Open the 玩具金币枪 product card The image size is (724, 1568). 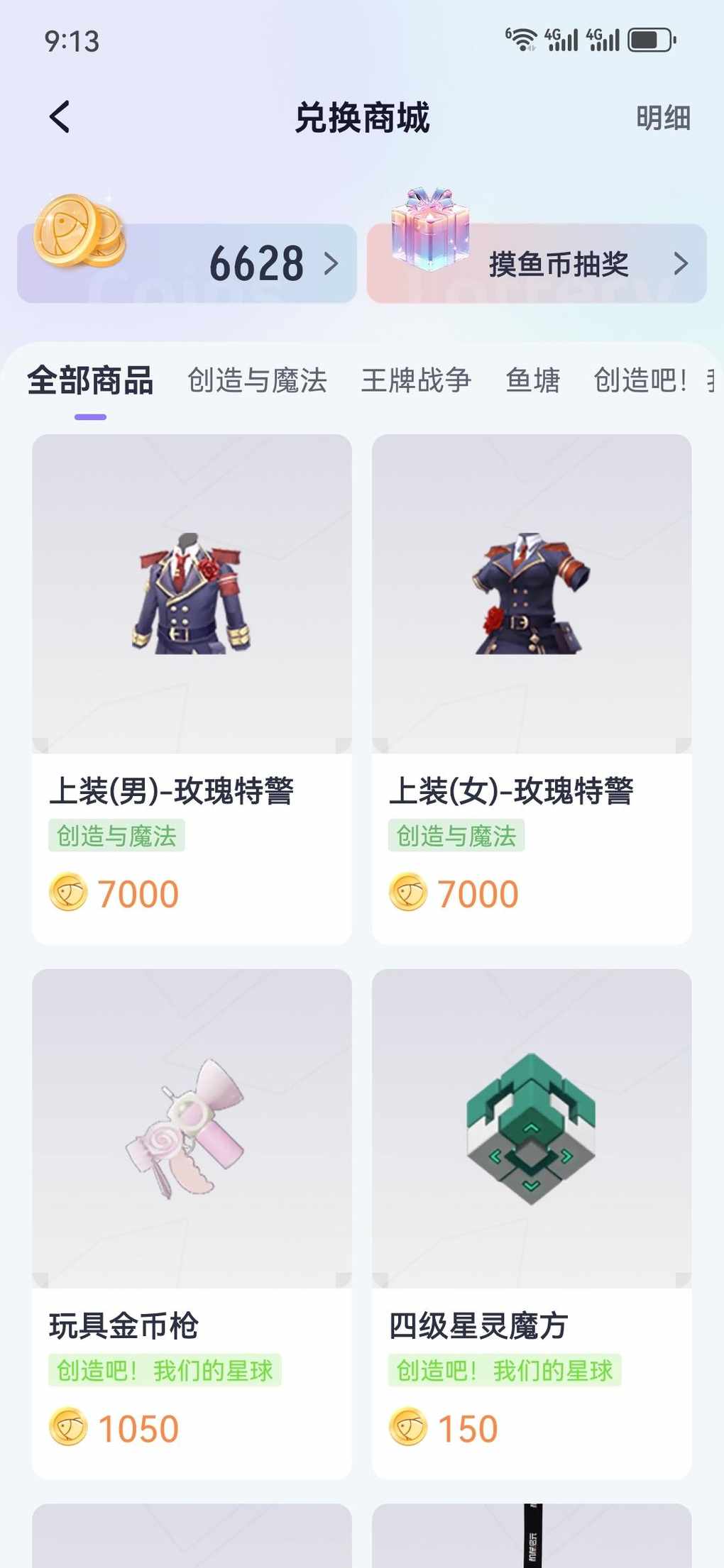tap(192, 1223)
